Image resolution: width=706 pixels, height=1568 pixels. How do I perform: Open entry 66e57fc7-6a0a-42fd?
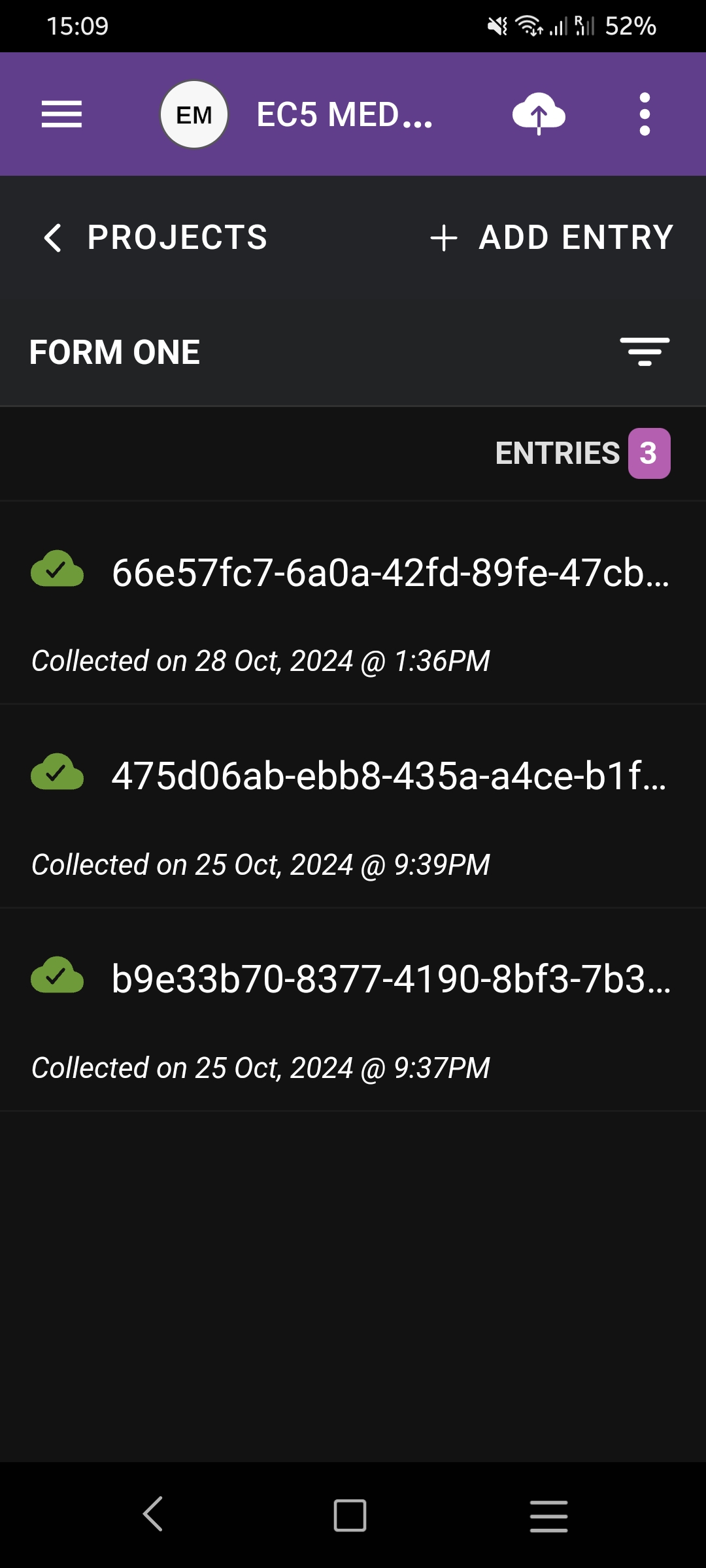(353, 603)
